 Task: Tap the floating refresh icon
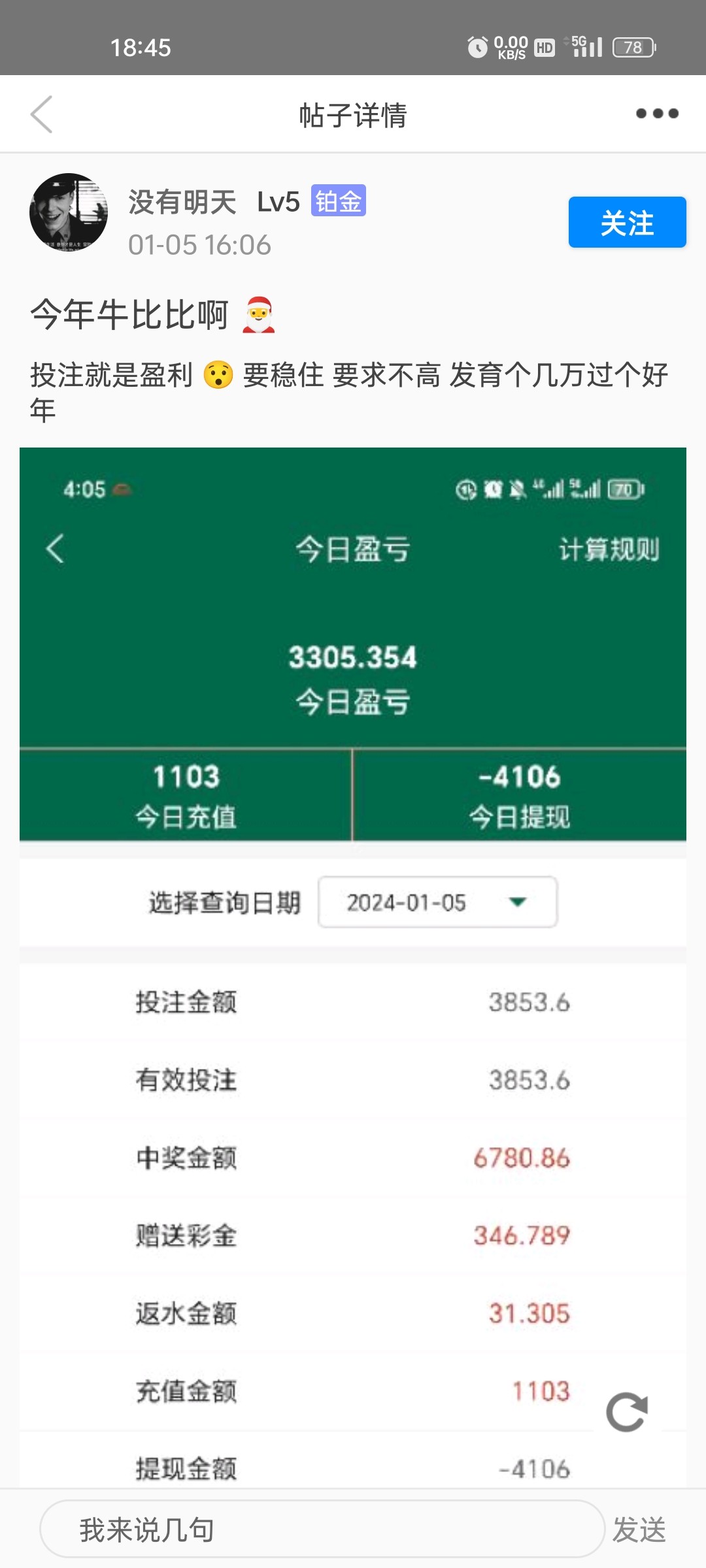pos(627,1413)
